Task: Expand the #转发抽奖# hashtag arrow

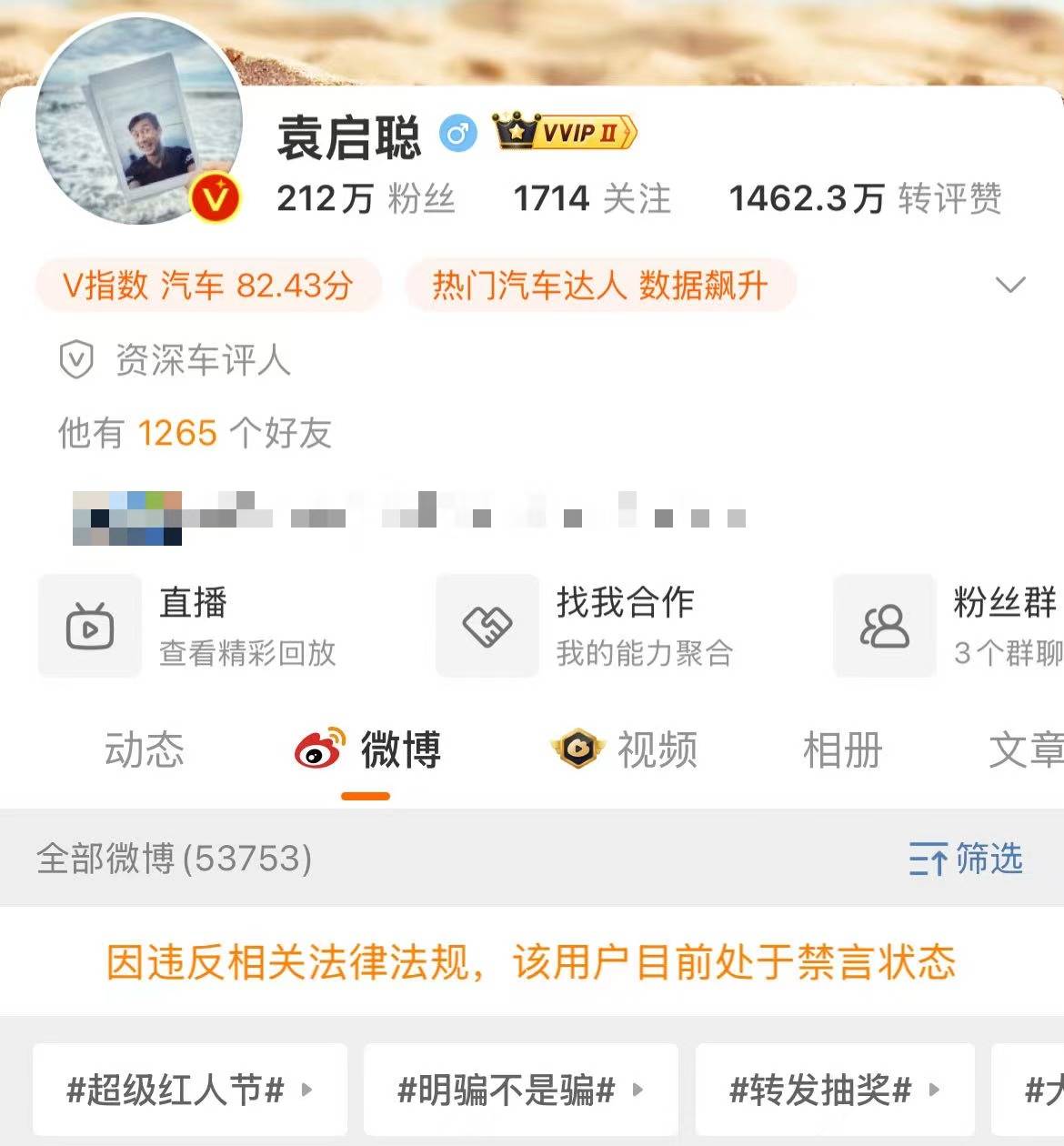Action: 933,1091
